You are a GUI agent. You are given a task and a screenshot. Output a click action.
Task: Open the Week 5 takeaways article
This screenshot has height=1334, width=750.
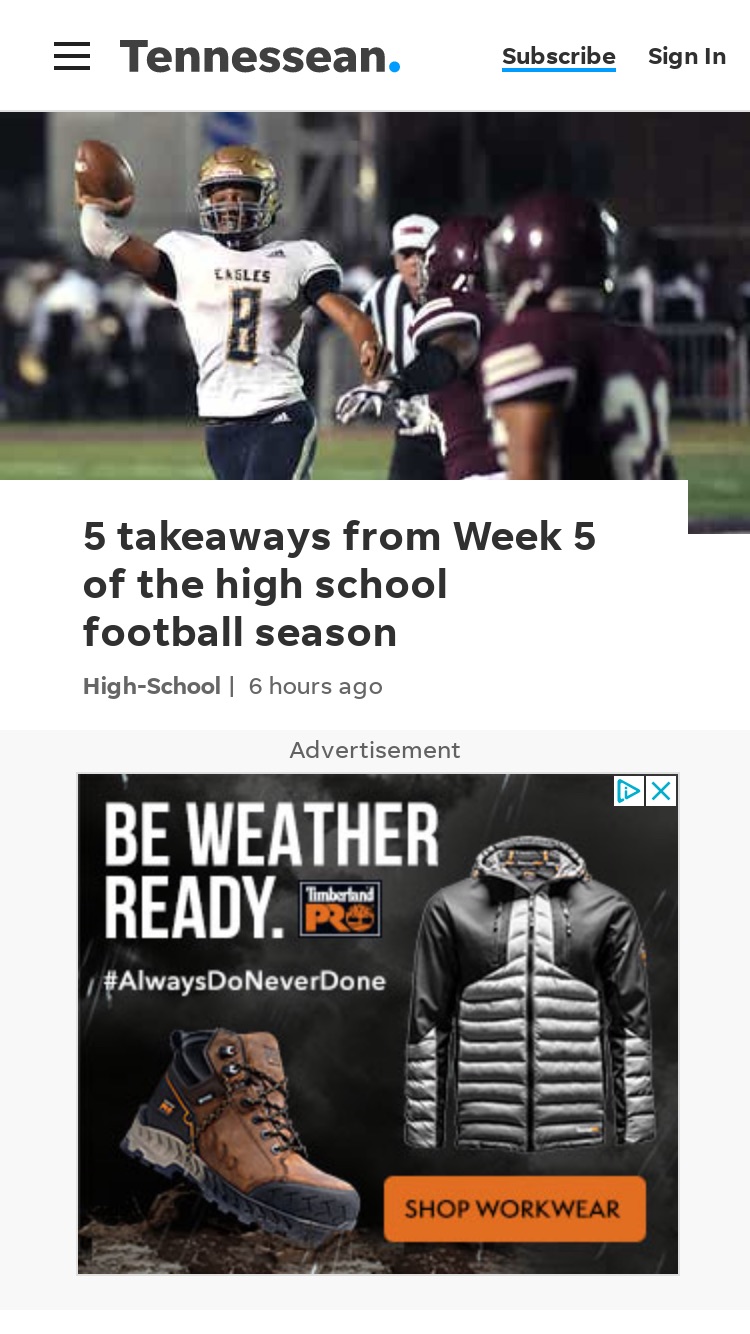(340, 584)
